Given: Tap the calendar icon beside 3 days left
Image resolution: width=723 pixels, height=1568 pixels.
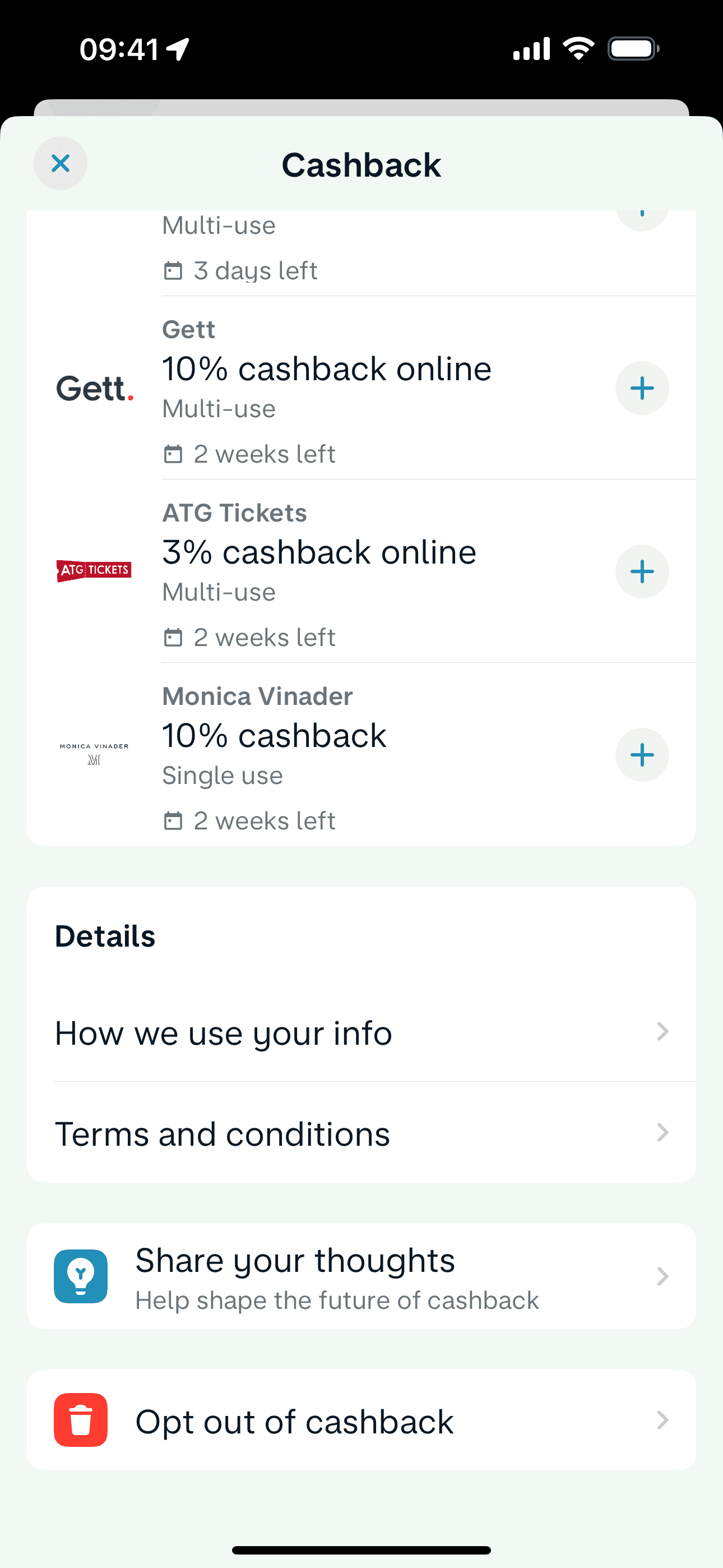Looking at the screenshot, I should click(173, 270).
